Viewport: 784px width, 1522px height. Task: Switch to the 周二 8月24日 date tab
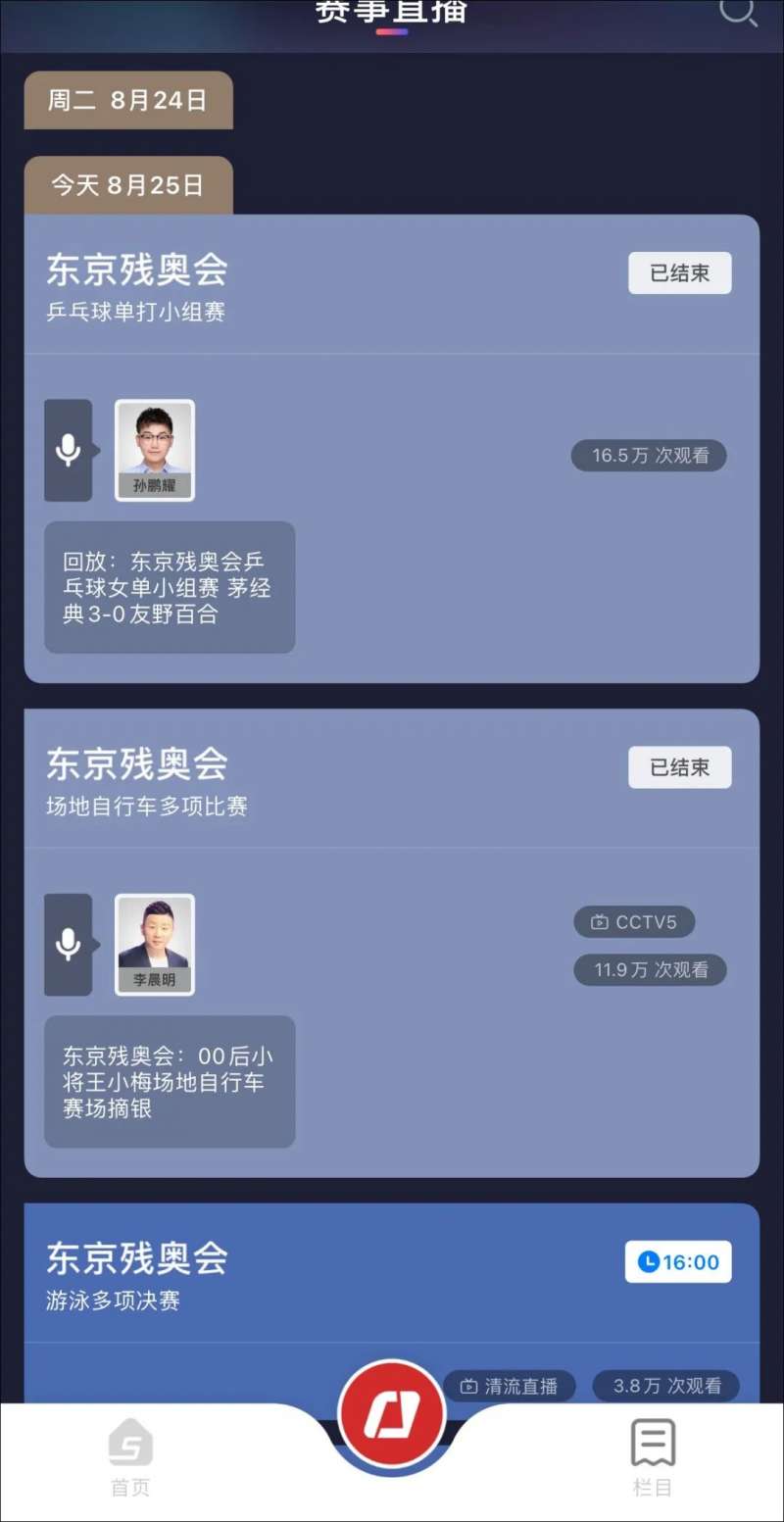click(x=127, y=100)
